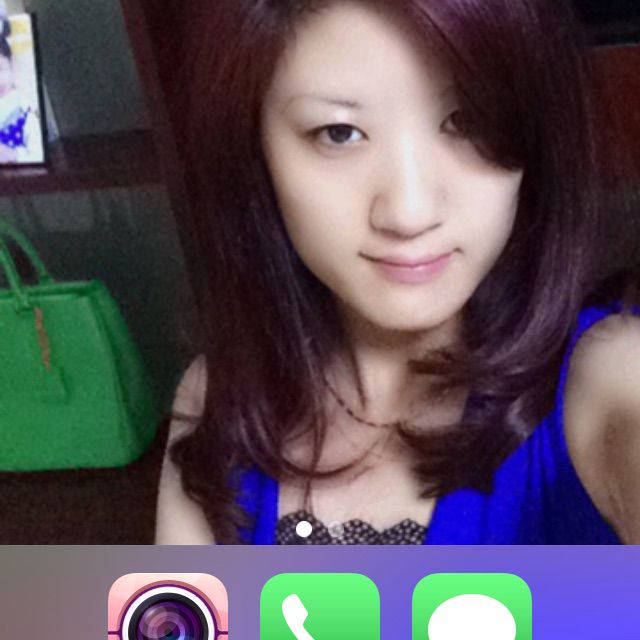Open the camera app in the dock
Viewport: 640px width, 640px height.
click(167, 608)
